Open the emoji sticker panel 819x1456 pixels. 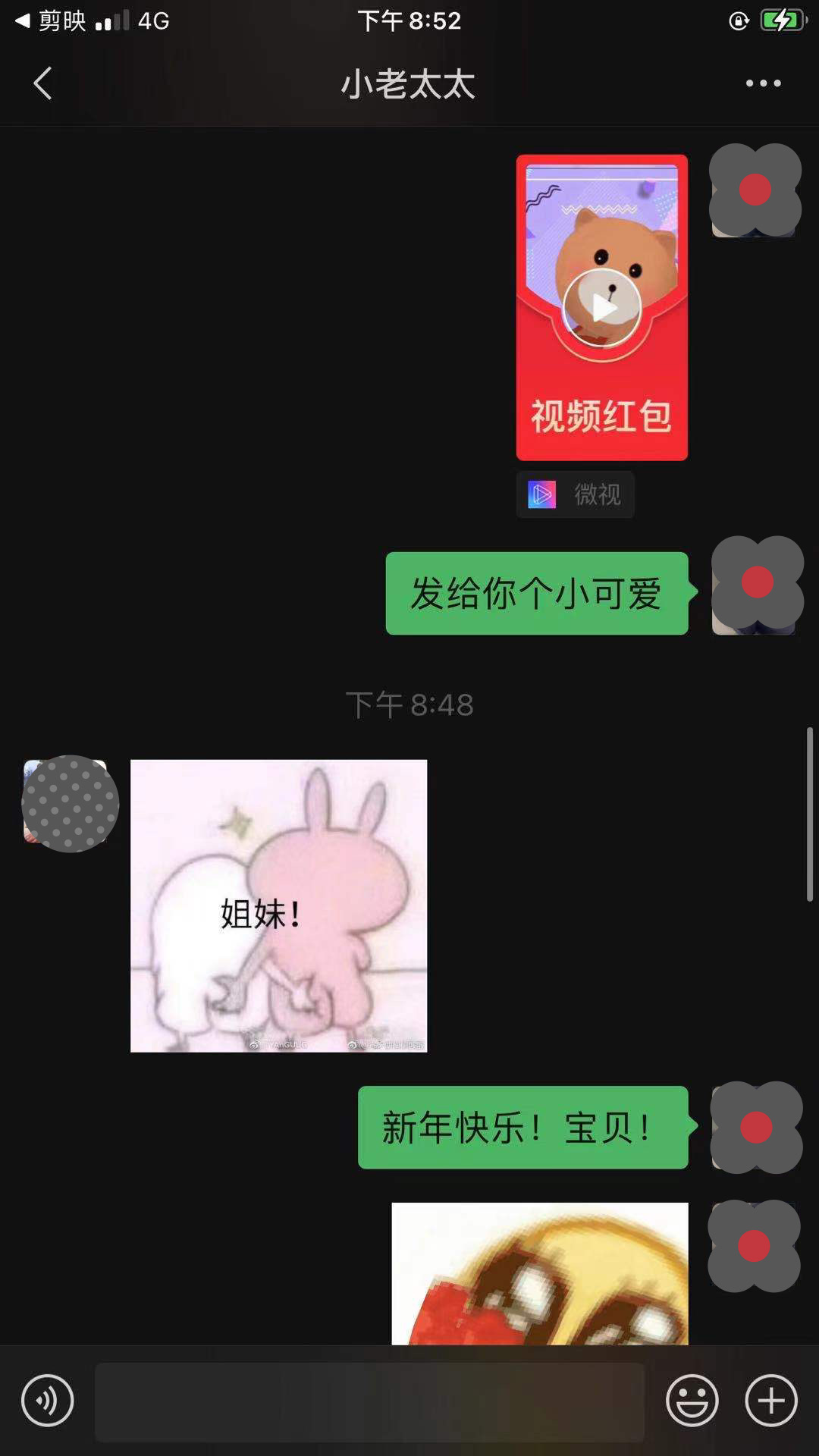click(x=692, y=1401)
